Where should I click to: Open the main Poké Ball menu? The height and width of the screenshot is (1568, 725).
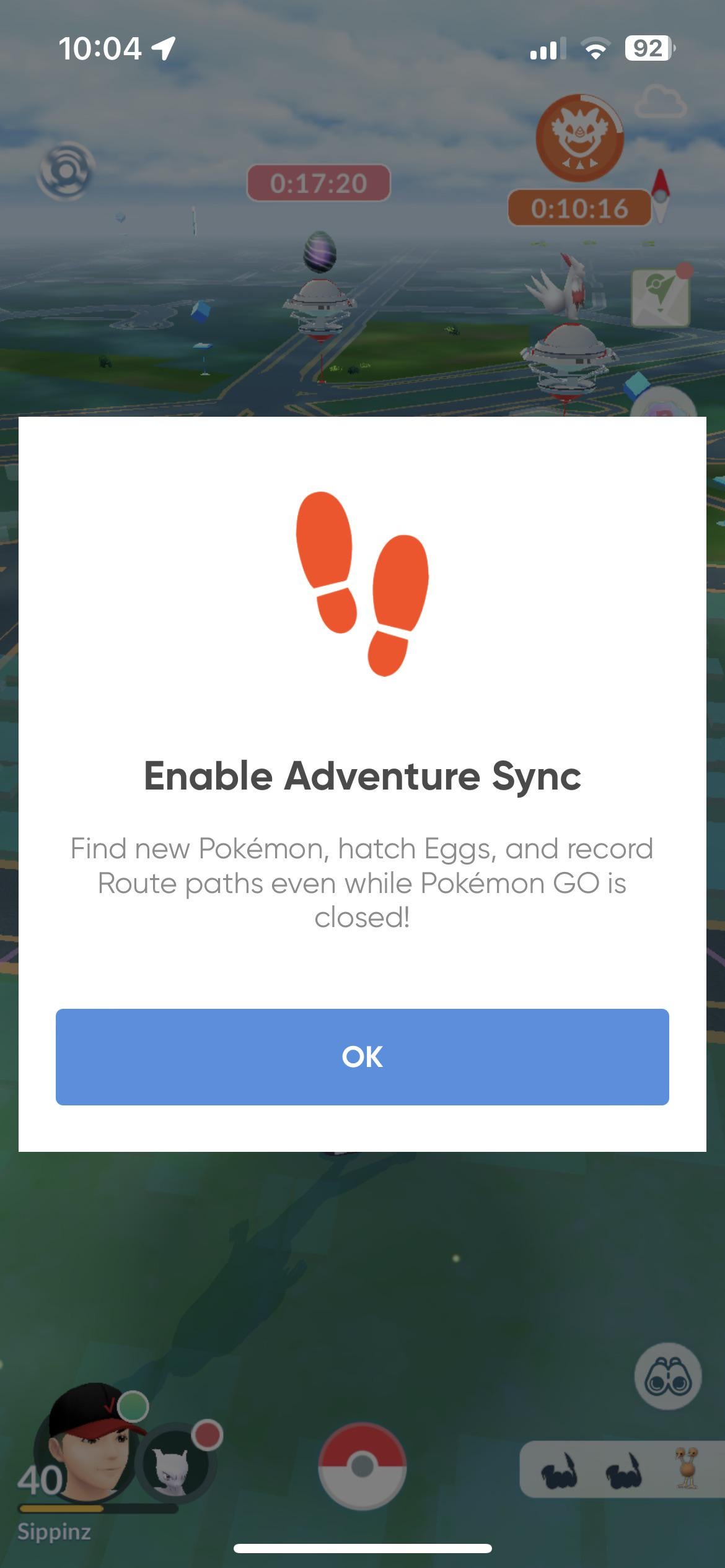(362, 1465)
